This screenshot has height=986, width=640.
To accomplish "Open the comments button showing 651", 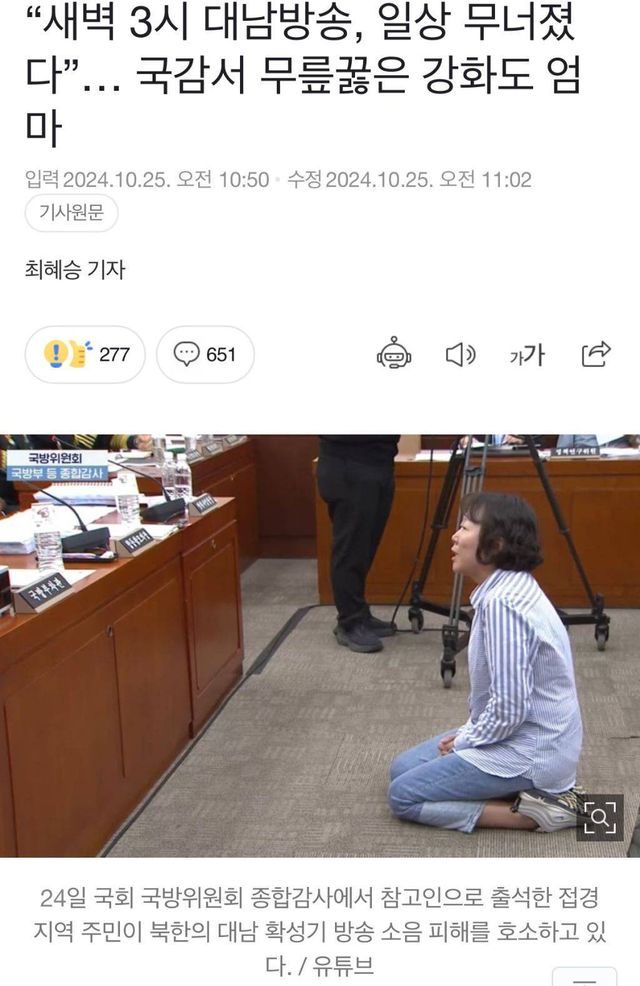I will pyautogui.click(x=205, y=354).
